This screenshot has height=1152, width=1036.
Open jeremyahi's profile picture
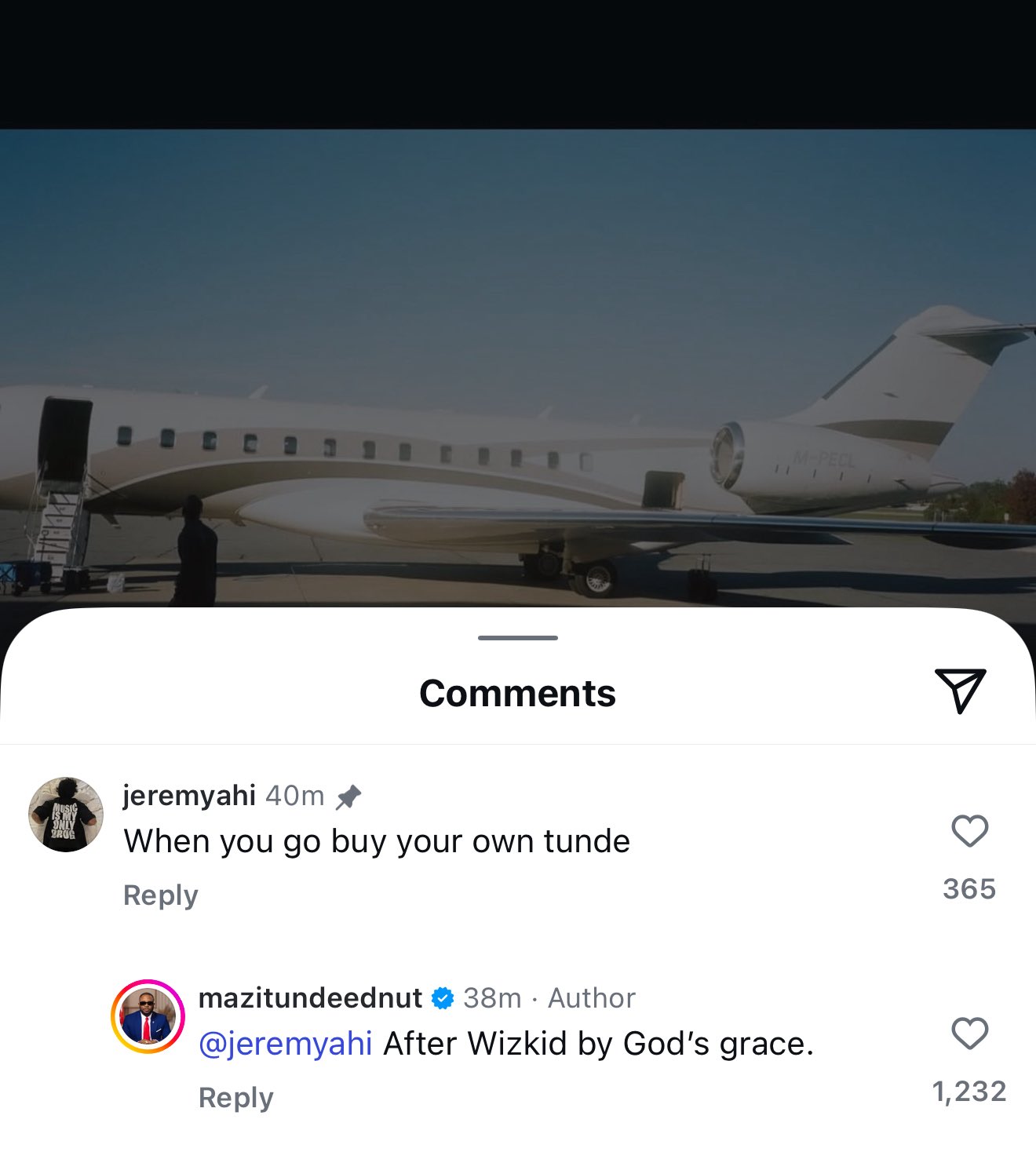pos(66,815)
